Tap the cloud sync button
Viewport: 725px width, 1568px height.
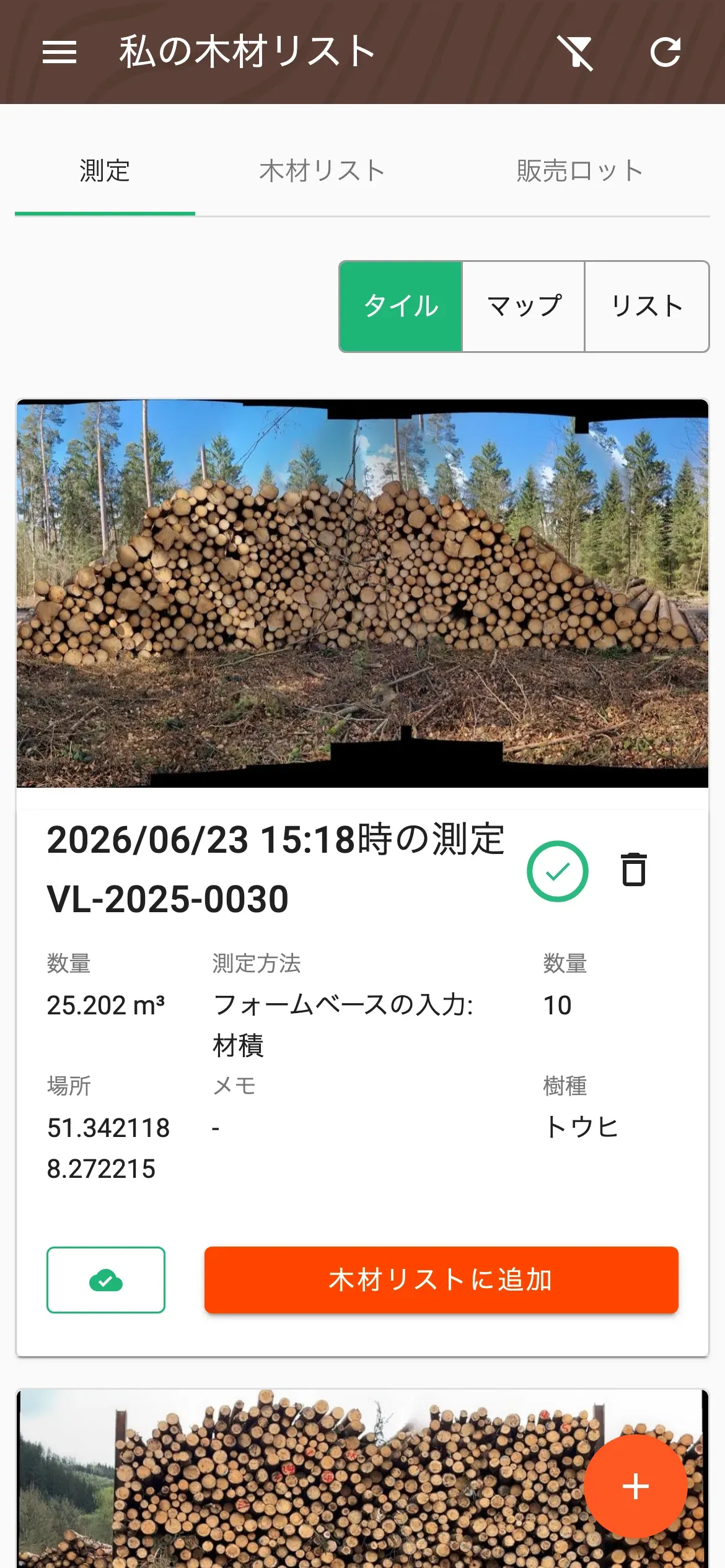(106, 1279)
